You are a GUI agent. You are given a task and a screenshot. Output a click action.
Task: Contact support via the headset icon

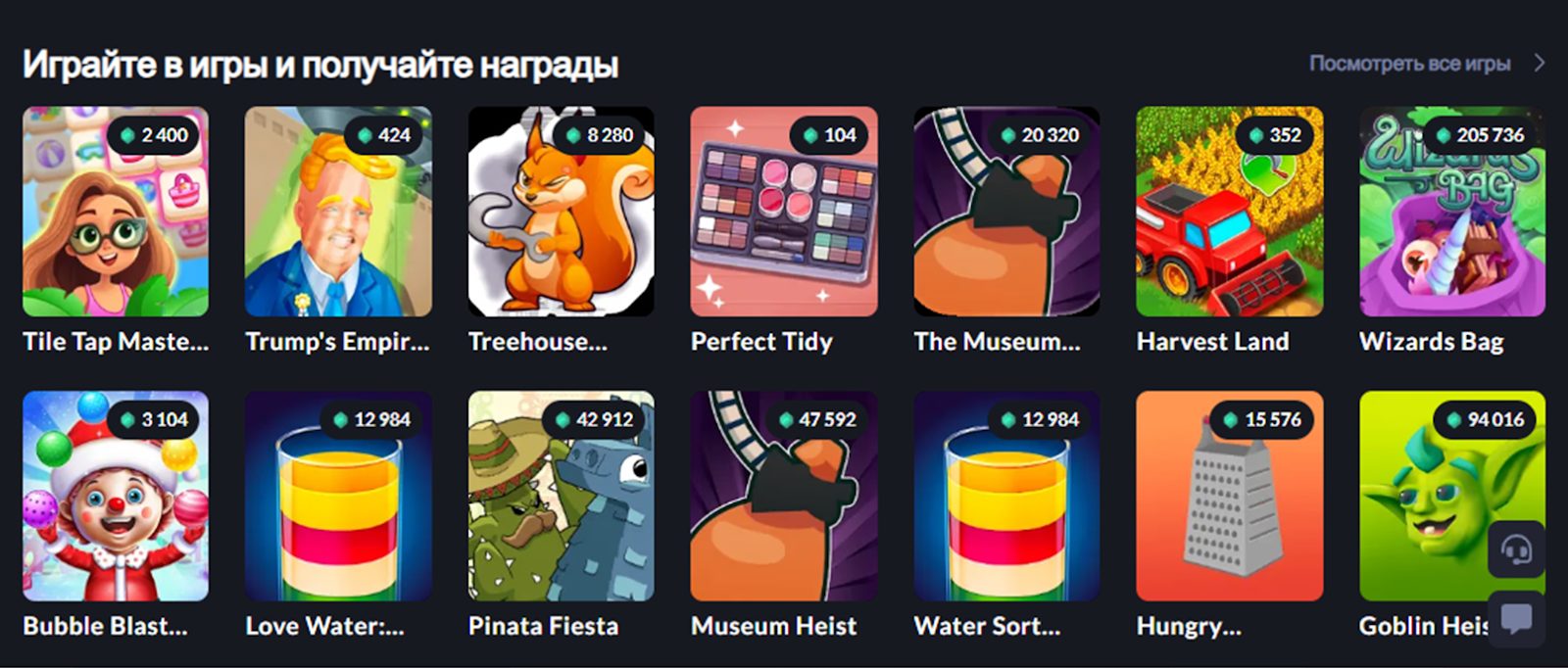click(1516, 550)
